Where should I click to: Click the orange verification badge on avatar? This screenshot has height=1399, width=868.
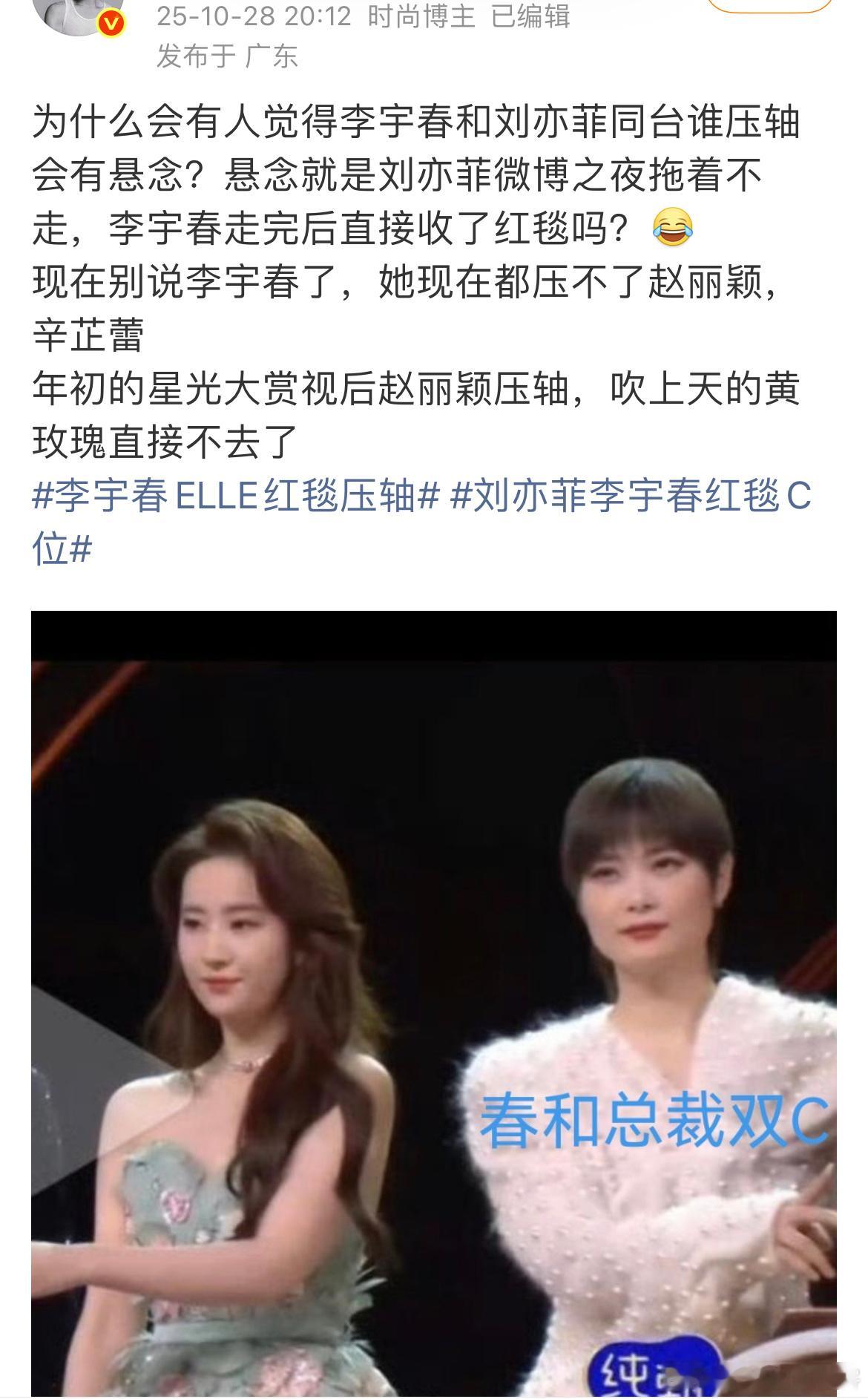(x=111, y=22)
